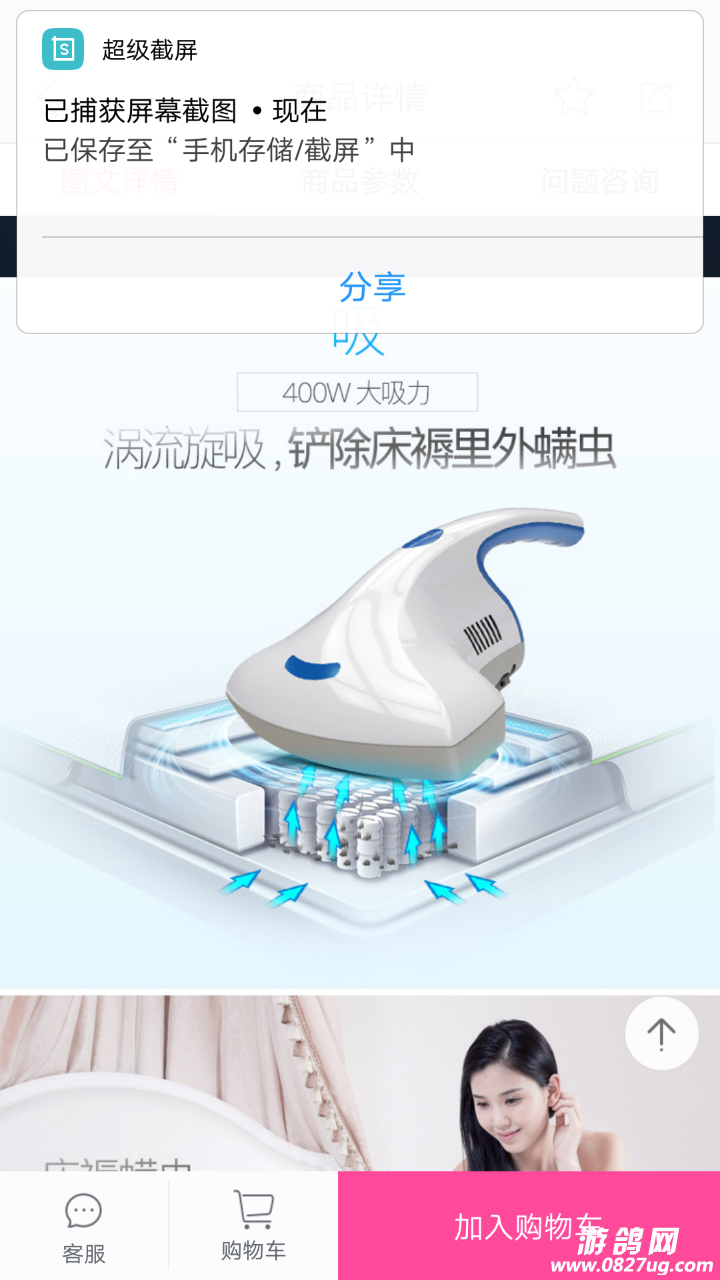
Task: Open the 购物车 shopping cart
Action: tap(253, 1226)
